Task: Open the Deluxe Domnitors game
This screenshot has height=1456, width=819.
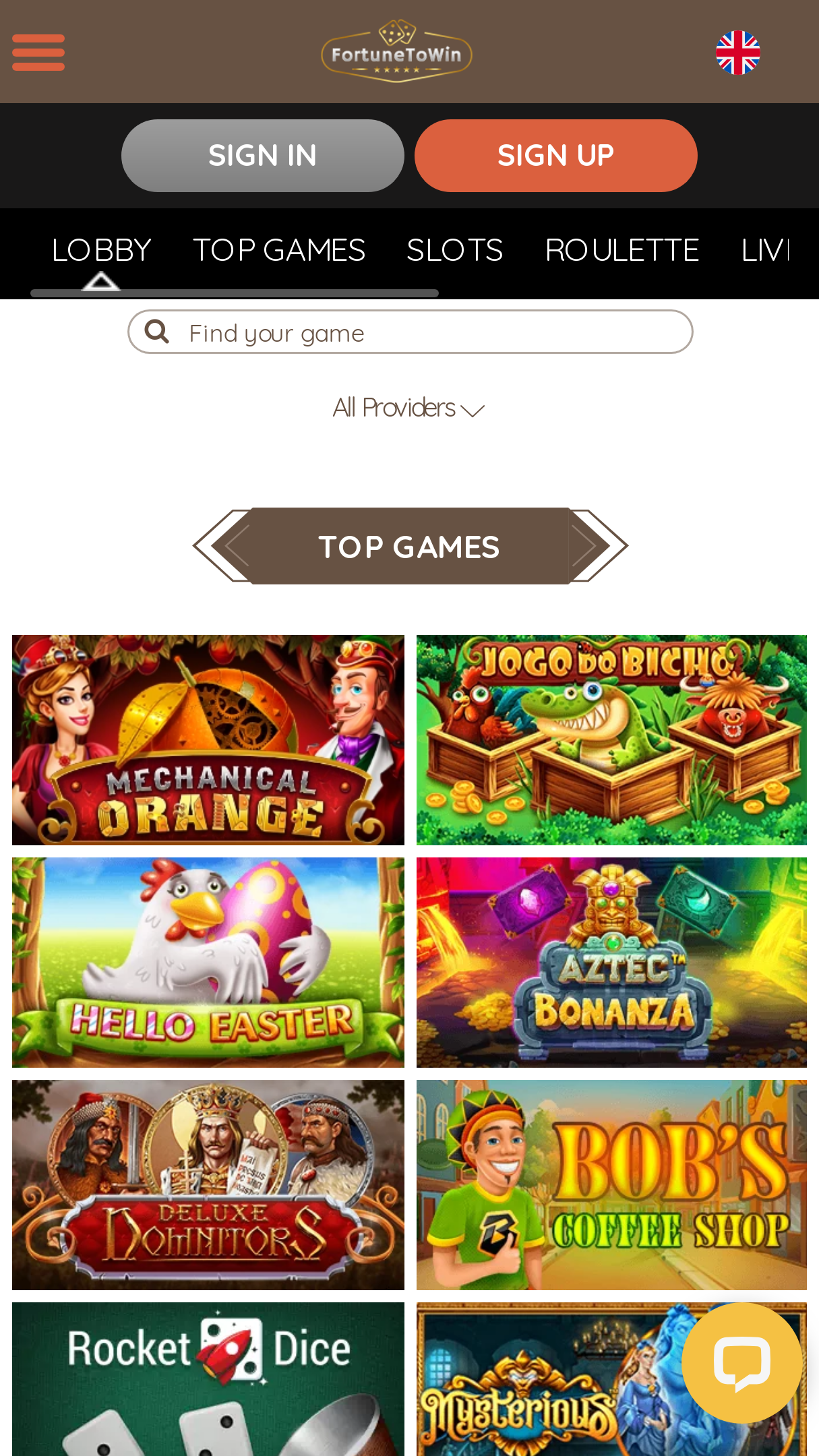Action: tap(208, 1185)
